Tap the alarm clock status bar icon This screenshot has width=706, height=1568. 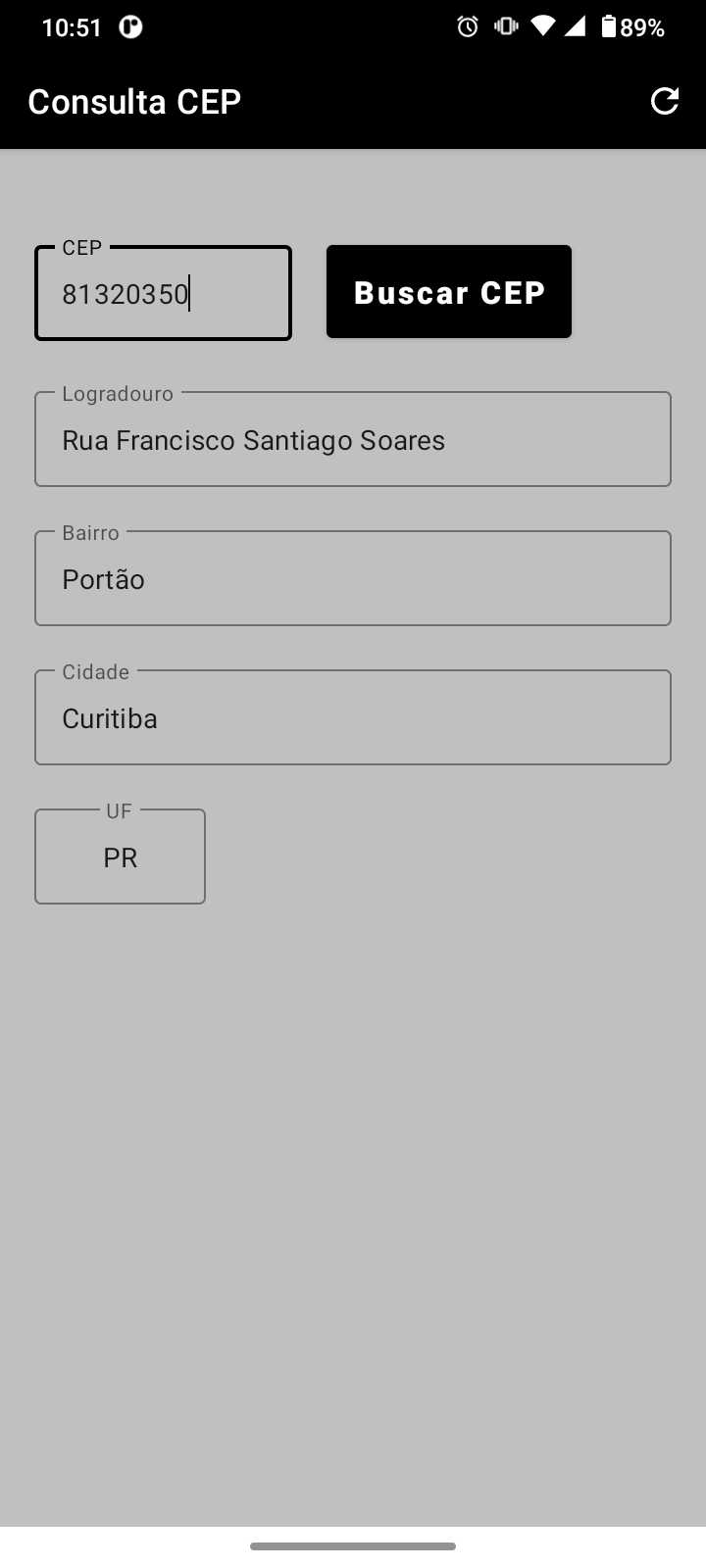tap(468, 26)
